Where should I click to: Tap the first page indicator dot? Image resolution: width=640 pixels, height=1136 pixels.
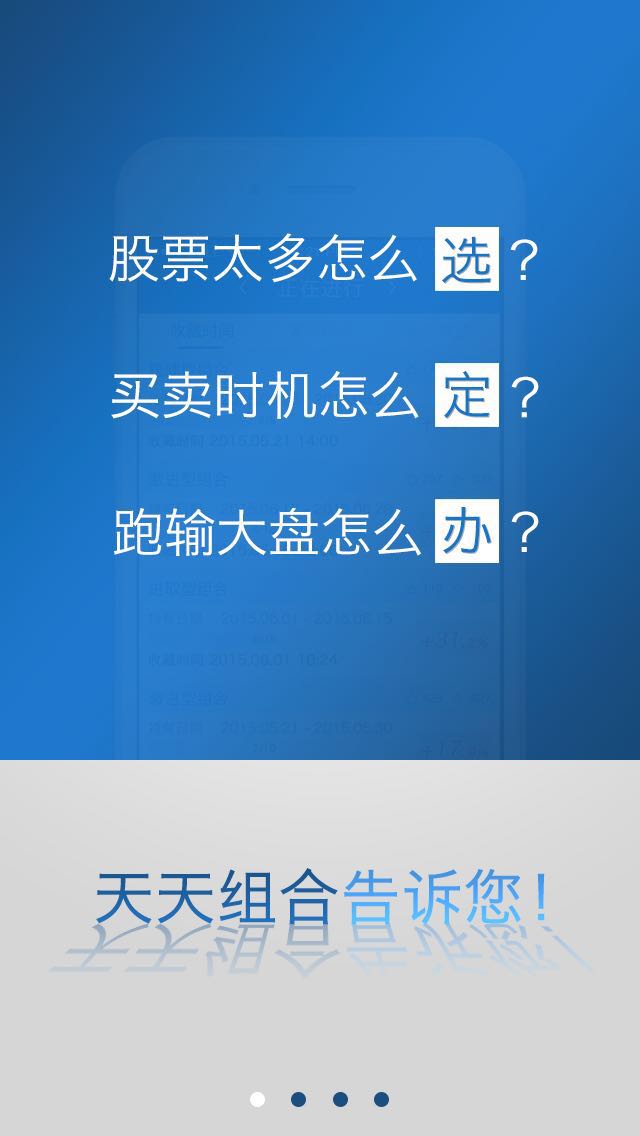(x=257, y=1099)
